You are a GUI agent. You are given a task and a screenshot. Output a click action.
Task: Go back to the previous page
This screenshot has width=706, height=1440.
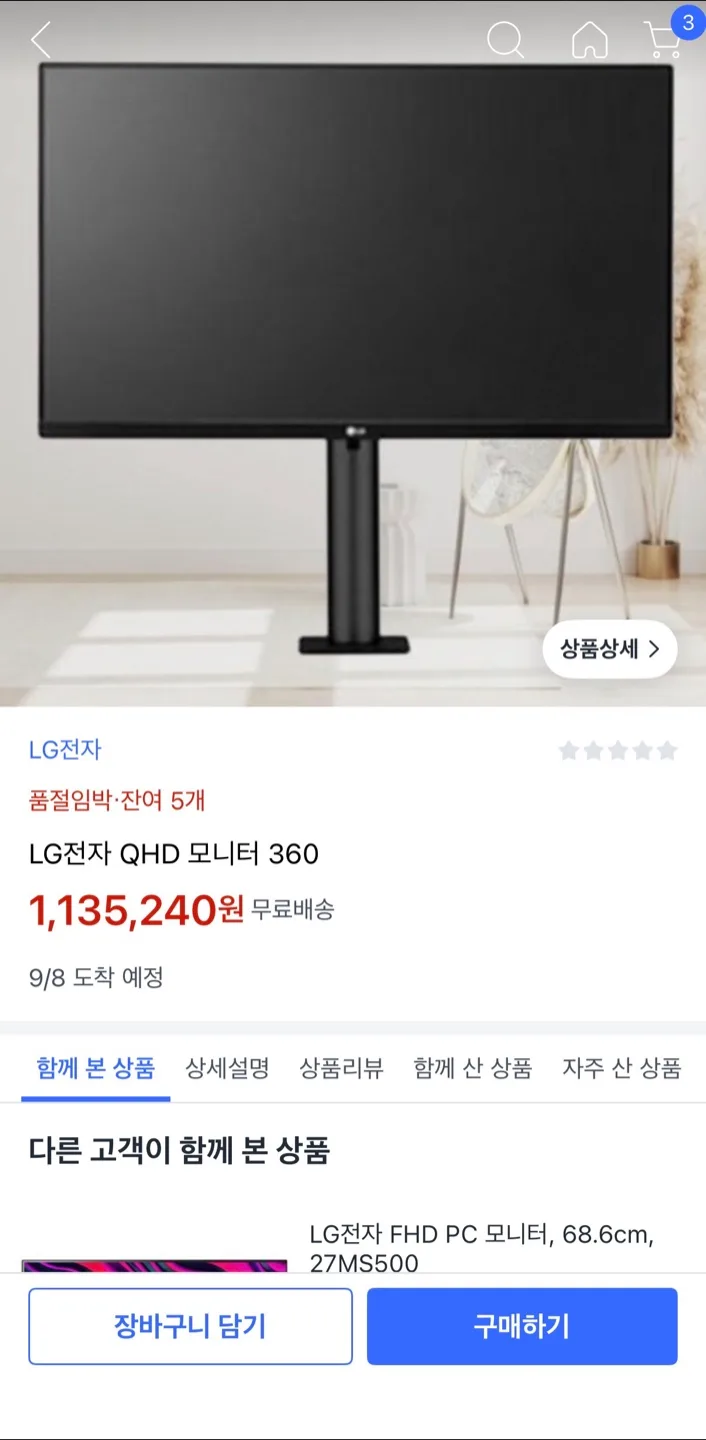pos(40,41)
